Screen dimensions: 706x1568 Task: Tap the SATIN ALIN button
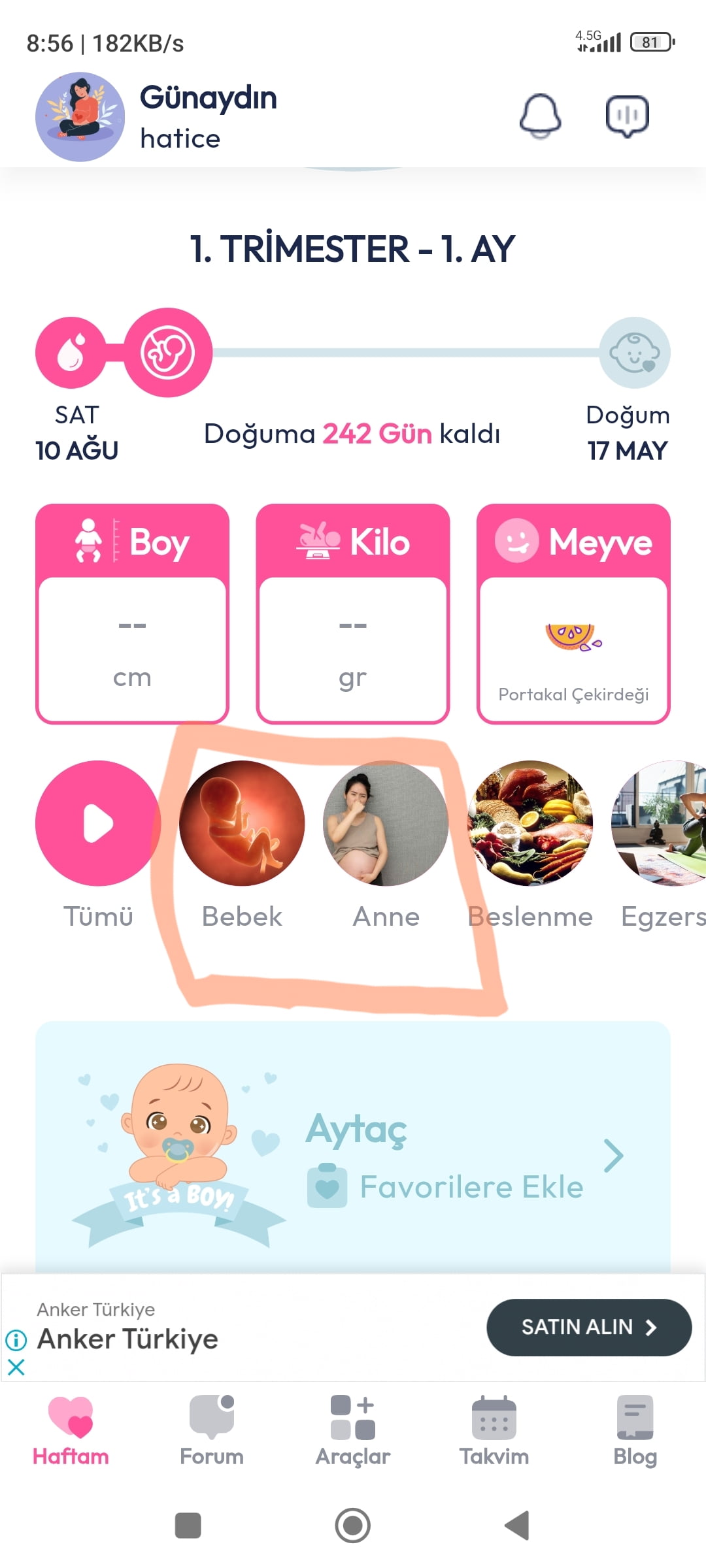pyautogui.click(x=589, y=1327)
